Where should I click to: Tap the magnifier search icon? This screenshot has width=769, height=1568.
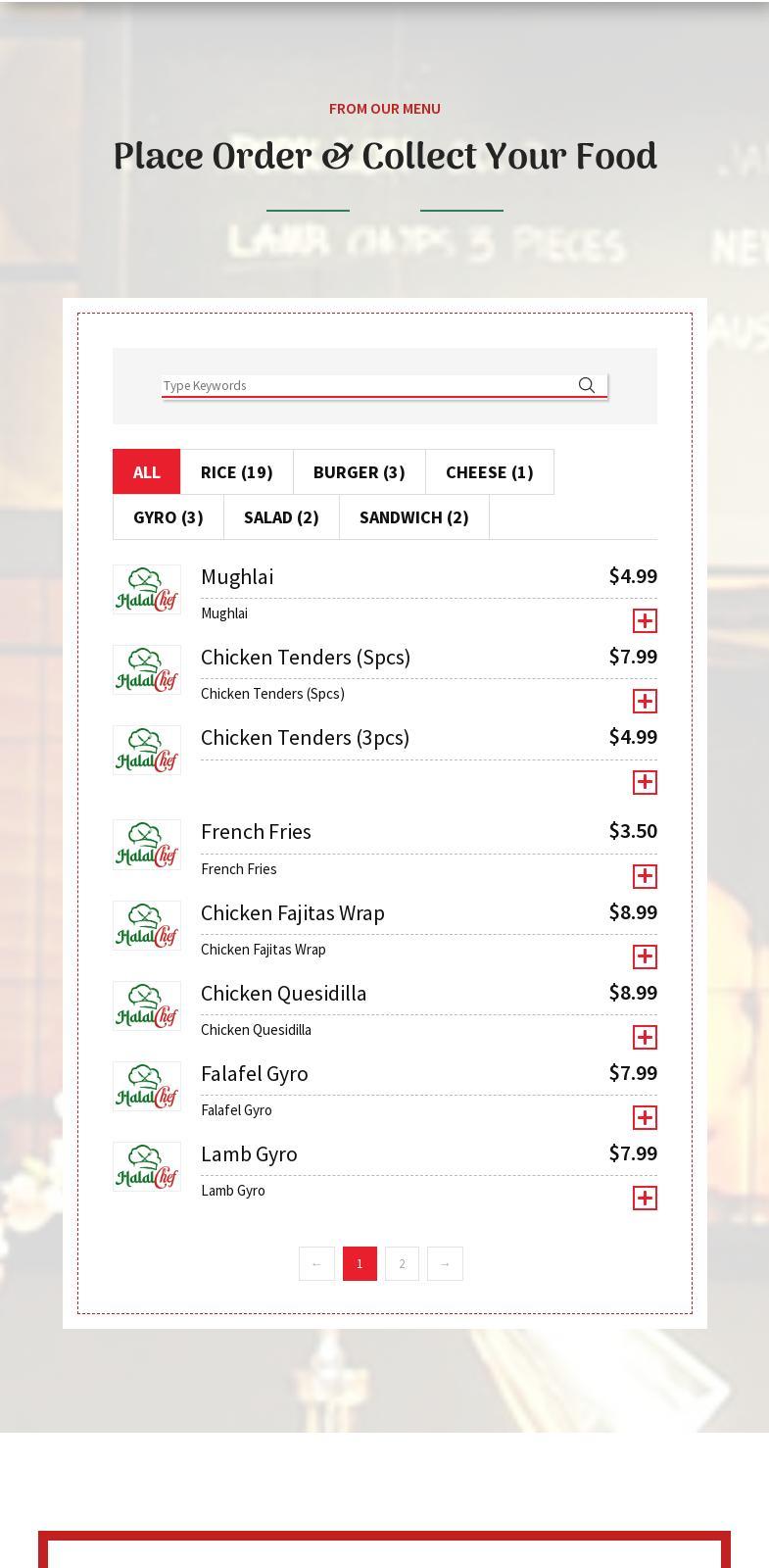(587, 385)
